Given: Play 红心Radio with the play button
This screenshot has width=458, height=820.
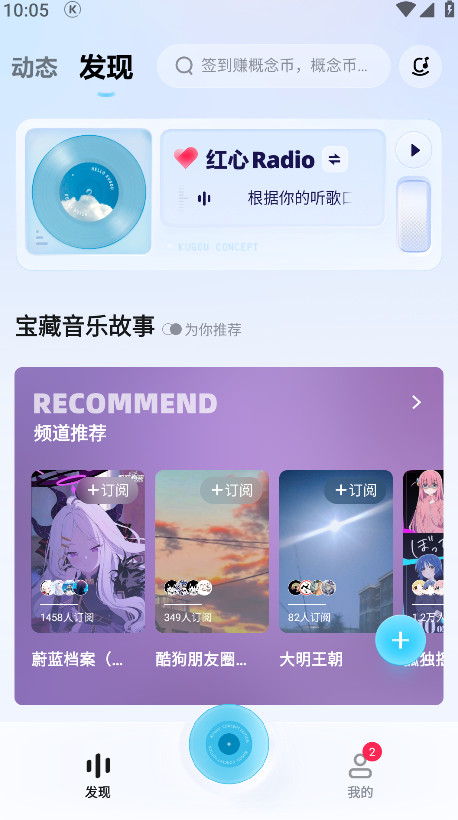Looking at the screenshot, I should [x=414, y=150].
